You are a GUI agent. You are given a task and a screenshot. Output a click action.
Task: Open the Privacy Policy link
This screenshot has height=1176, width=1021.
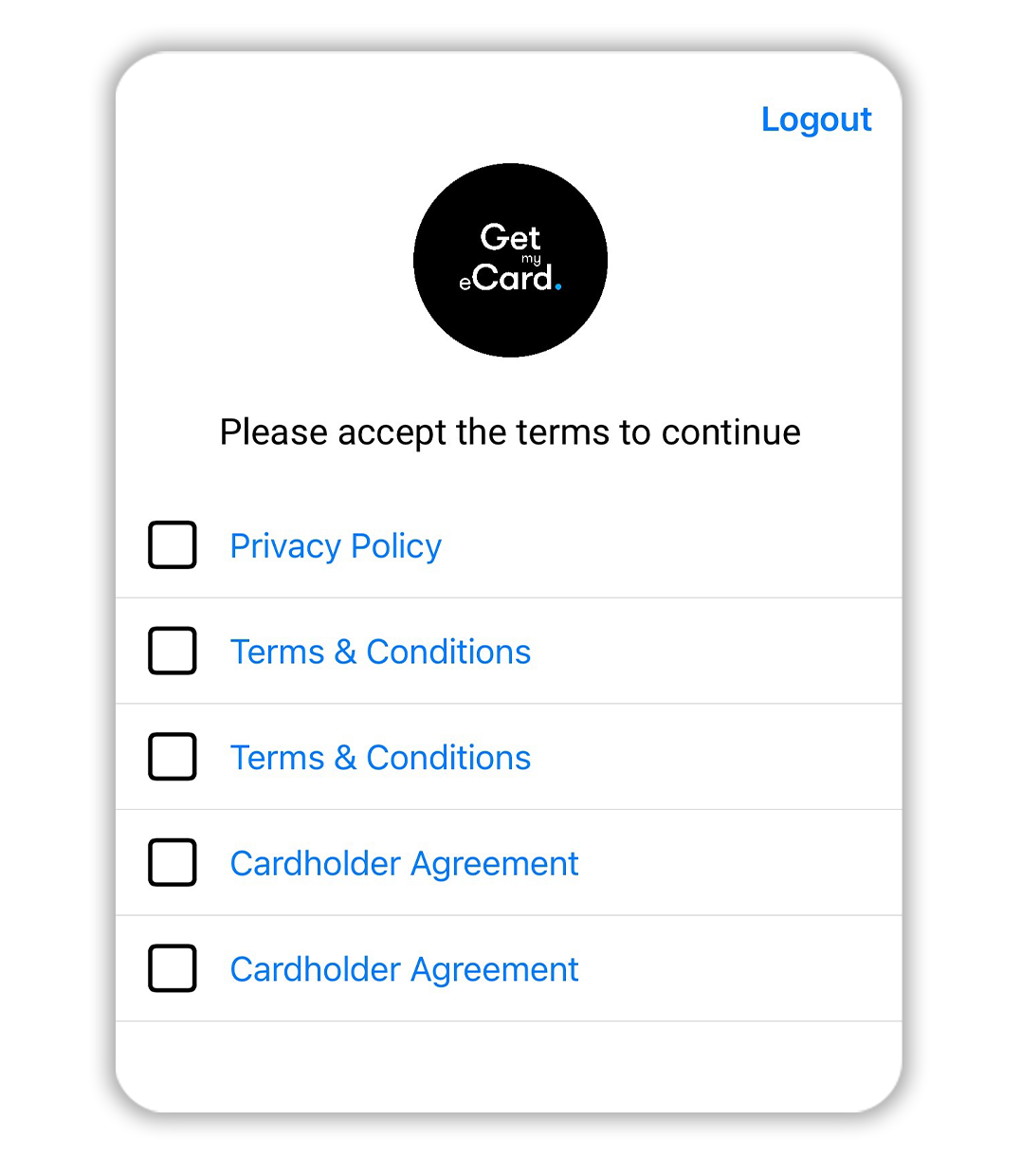(x=336, y=546)
